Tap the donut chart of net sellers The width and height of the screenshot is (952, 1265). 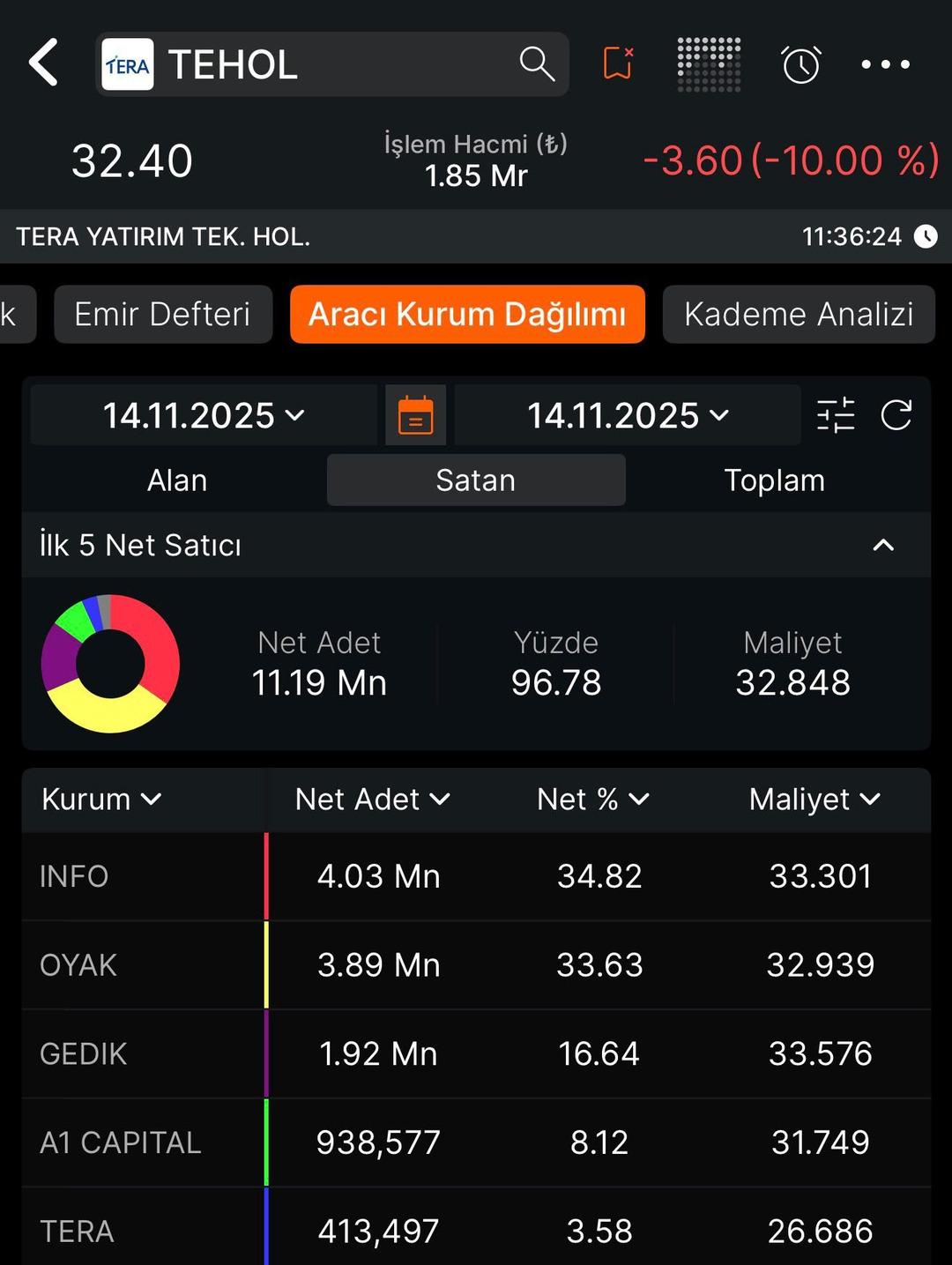(111, 664)
